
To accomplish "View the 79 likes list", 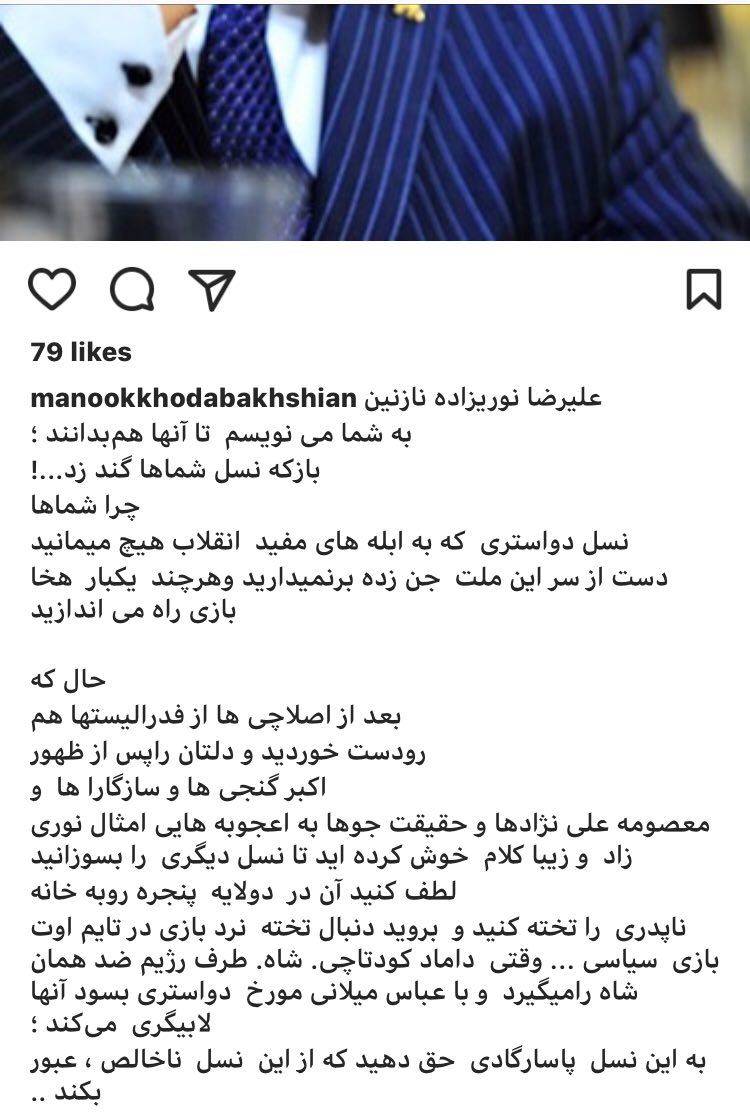I will (81, 352).
